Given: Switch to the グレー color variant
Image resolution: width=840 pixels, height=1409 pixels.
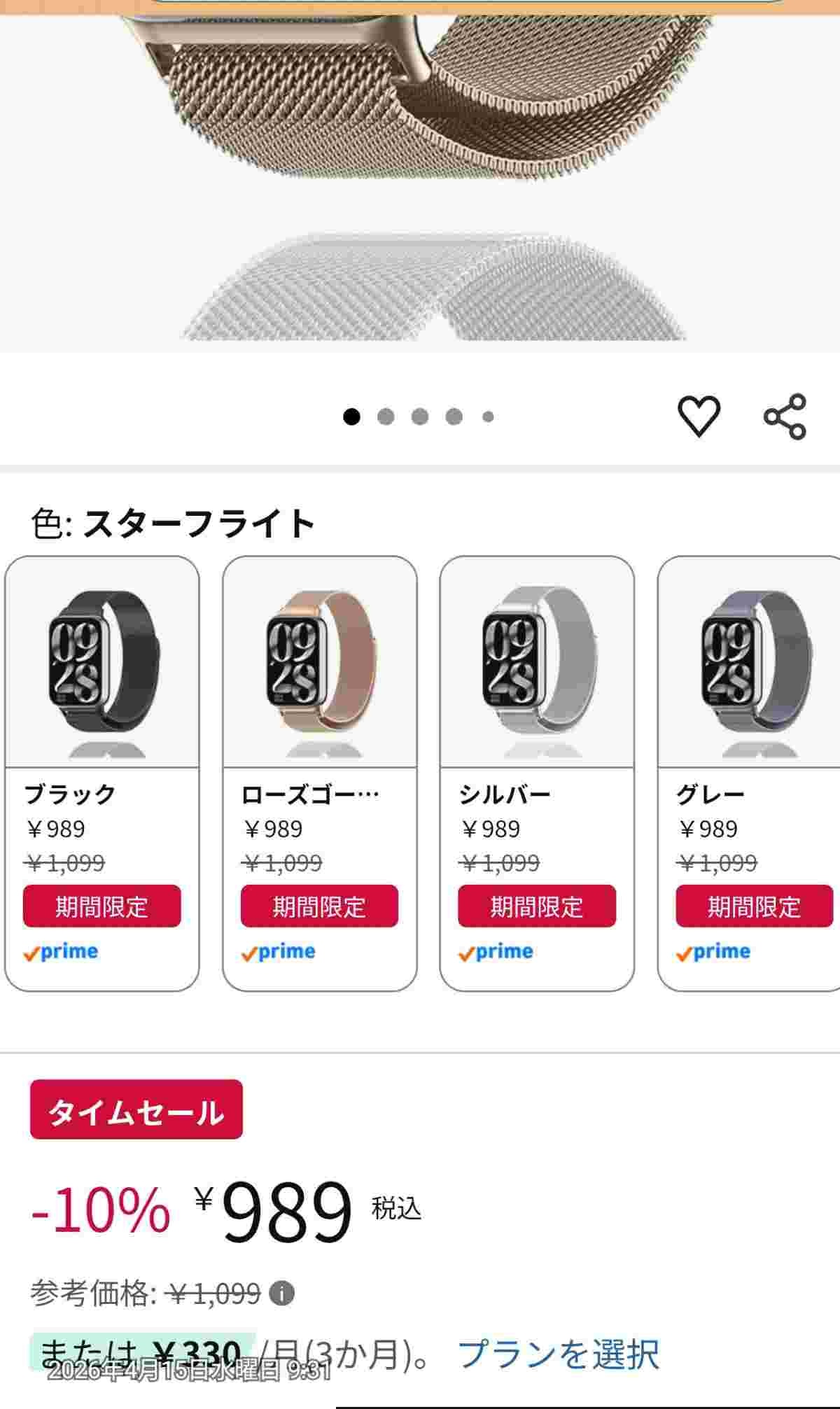Looking at the screenshot, I should pyautogui.click(x=749, y=772).
